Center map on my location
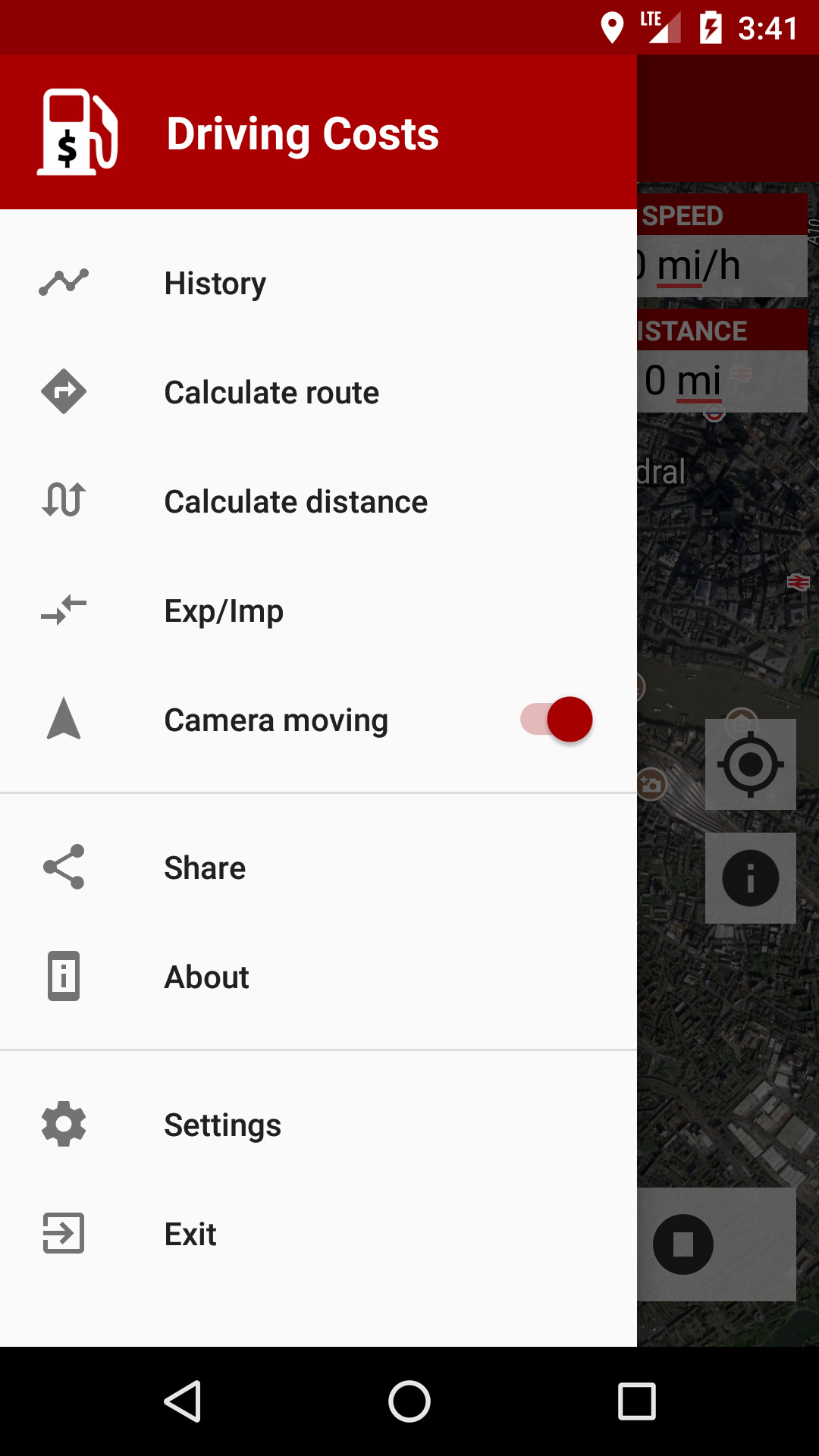 [x=751, y=764]
